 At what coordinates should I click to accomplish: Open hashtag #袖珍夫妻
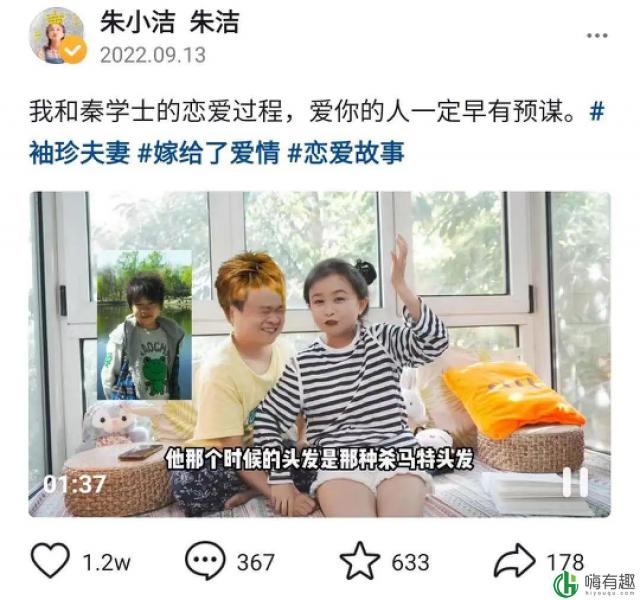coord(80,154)
